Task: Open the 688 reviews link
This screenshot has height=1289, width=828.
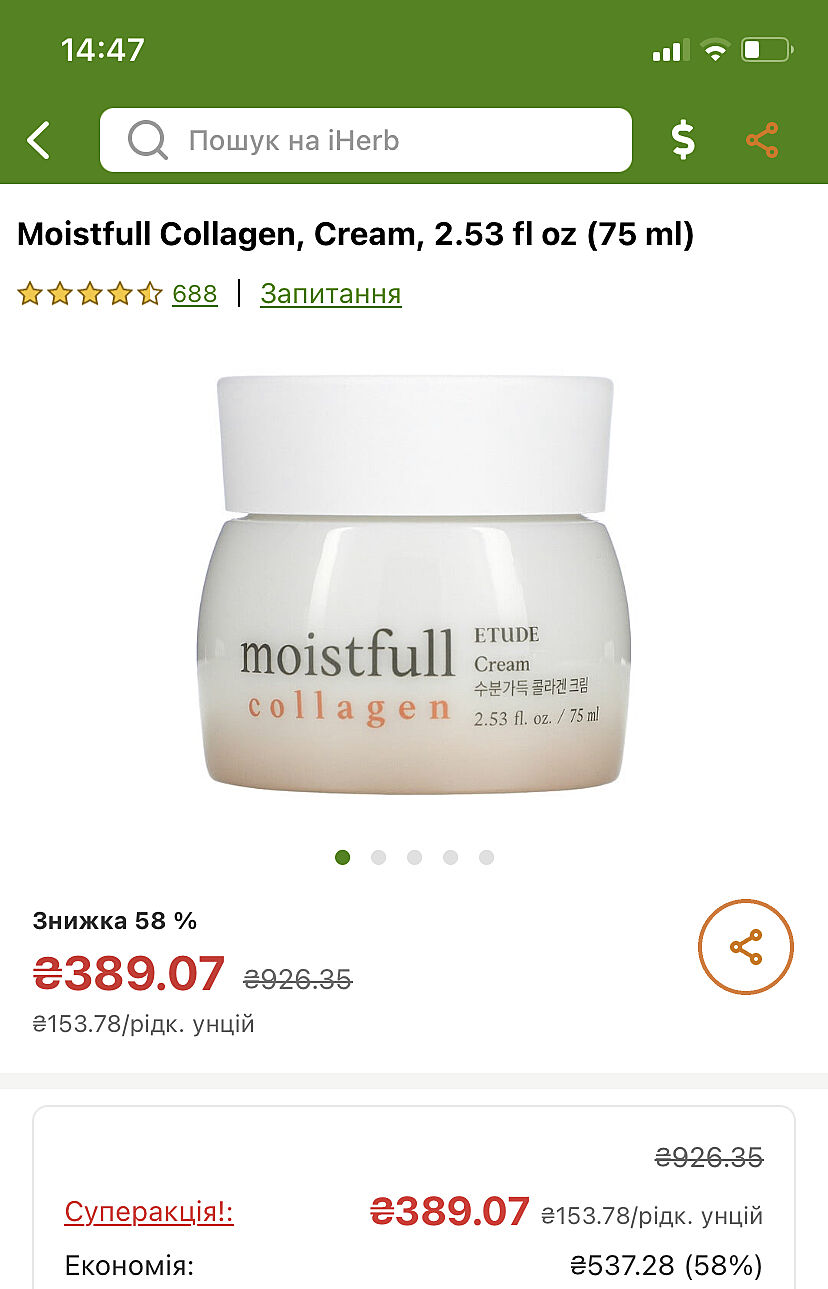Action: tap(194, 294)
